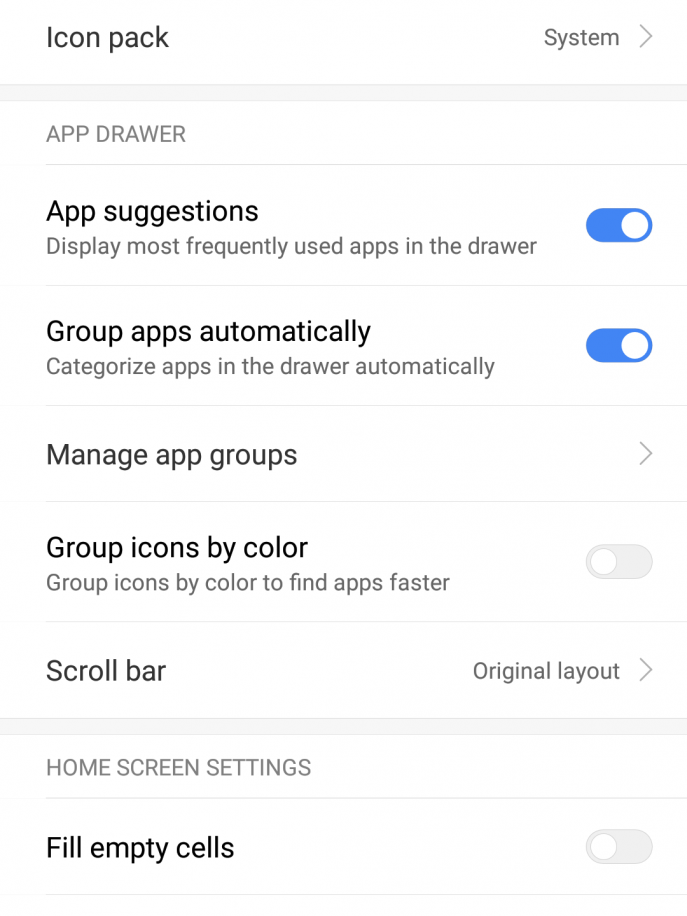Disable Group apps automatically
This screenshot has width=687, height=916.
pos(618,346)
